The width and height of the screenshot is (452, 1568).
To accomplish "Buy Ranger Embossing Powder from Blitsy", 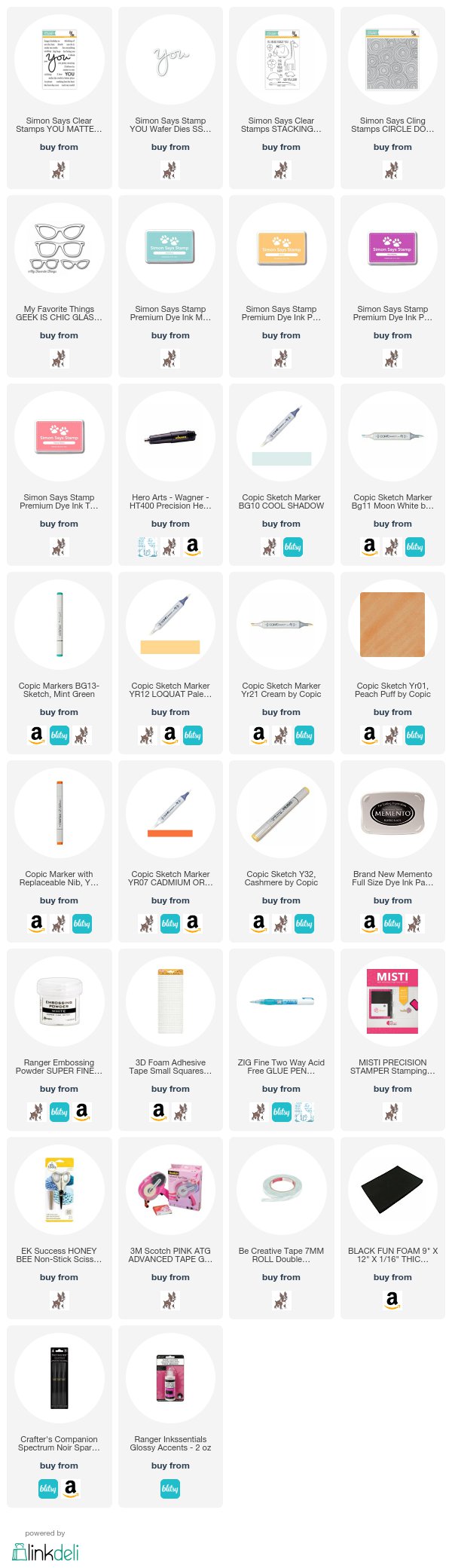I will tap(59, 1111).
